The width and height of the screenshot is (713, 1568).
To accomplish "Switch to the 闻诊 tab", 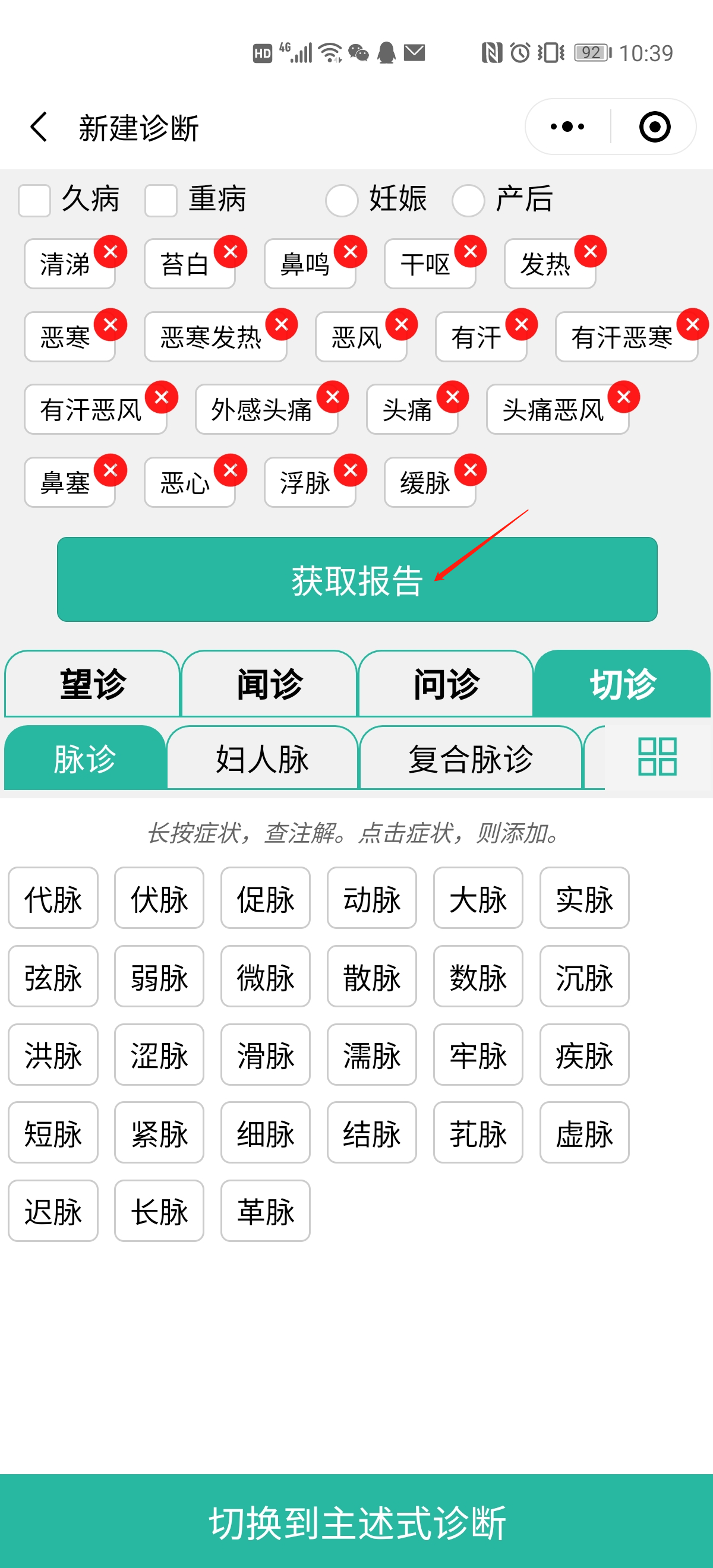I will (269, 684).
